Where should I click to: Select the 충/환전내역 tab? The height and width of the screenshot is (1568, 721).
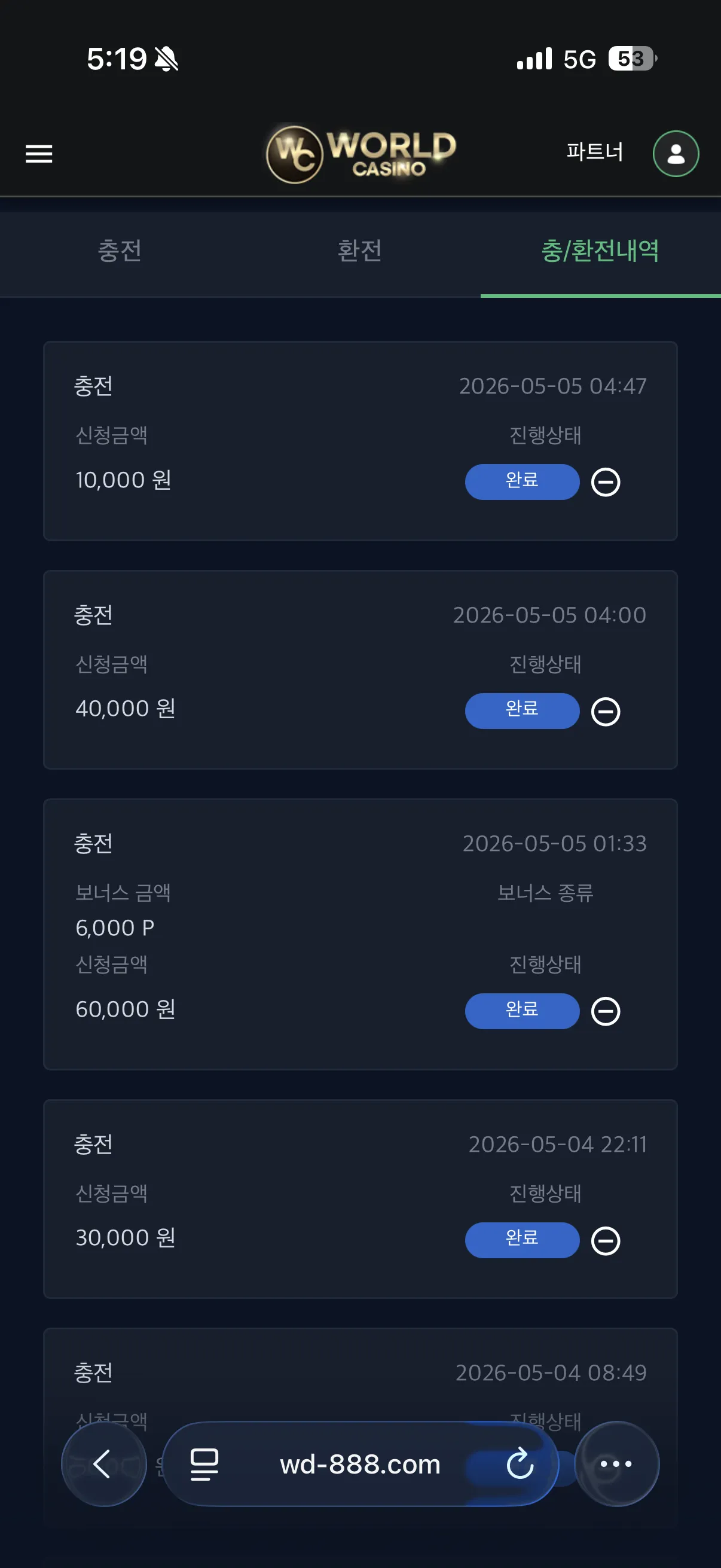coord(600,251)
